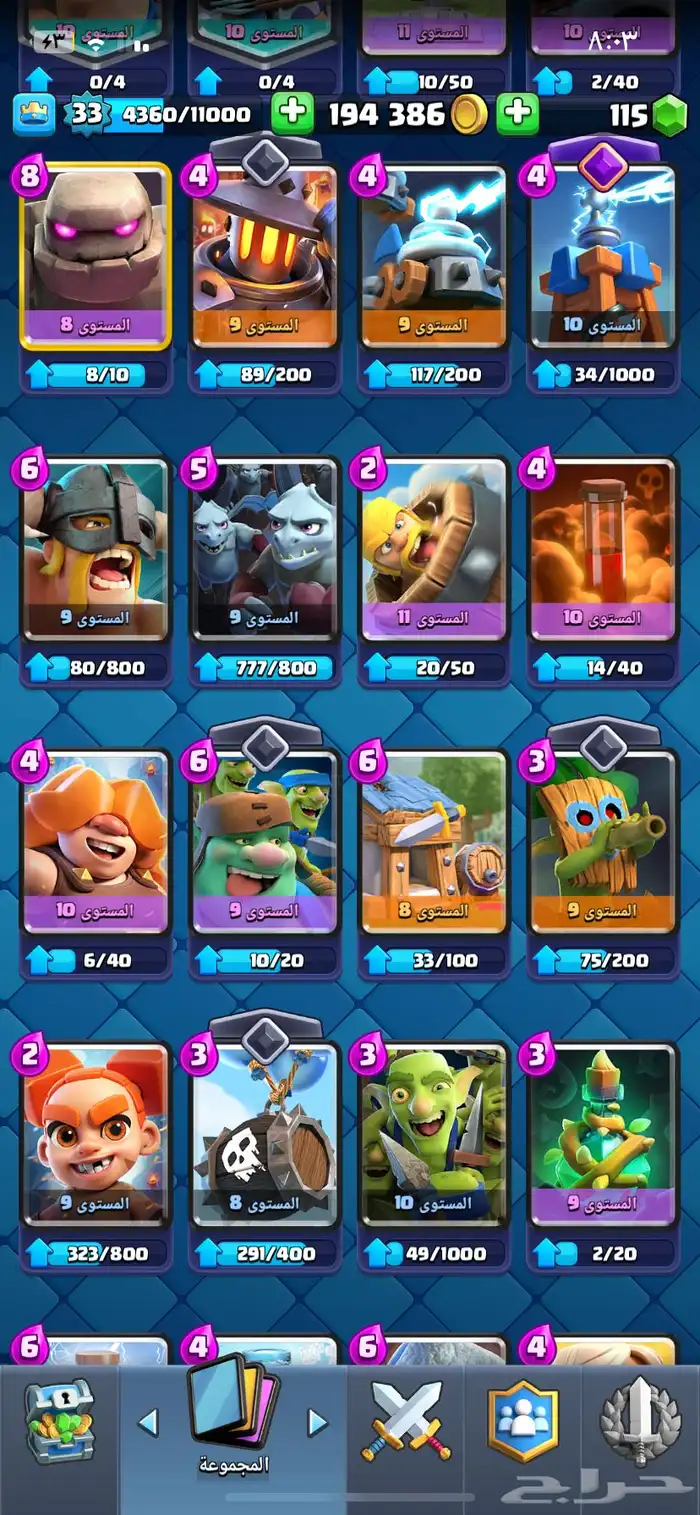This screenshot has height=1515, width=700.
Task: Open the Goblin Gang card
Action: tap(265, 840)
